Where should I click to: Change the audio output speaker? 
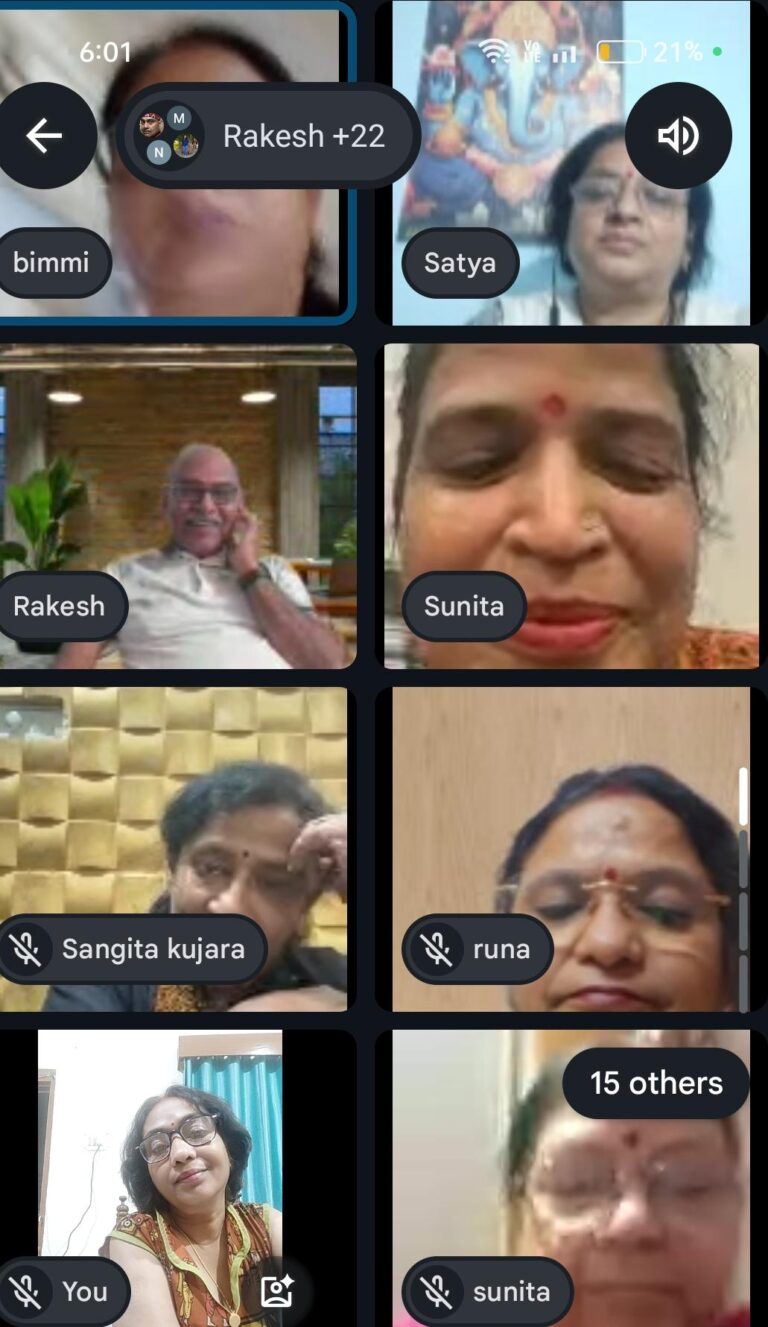point(678,136)
